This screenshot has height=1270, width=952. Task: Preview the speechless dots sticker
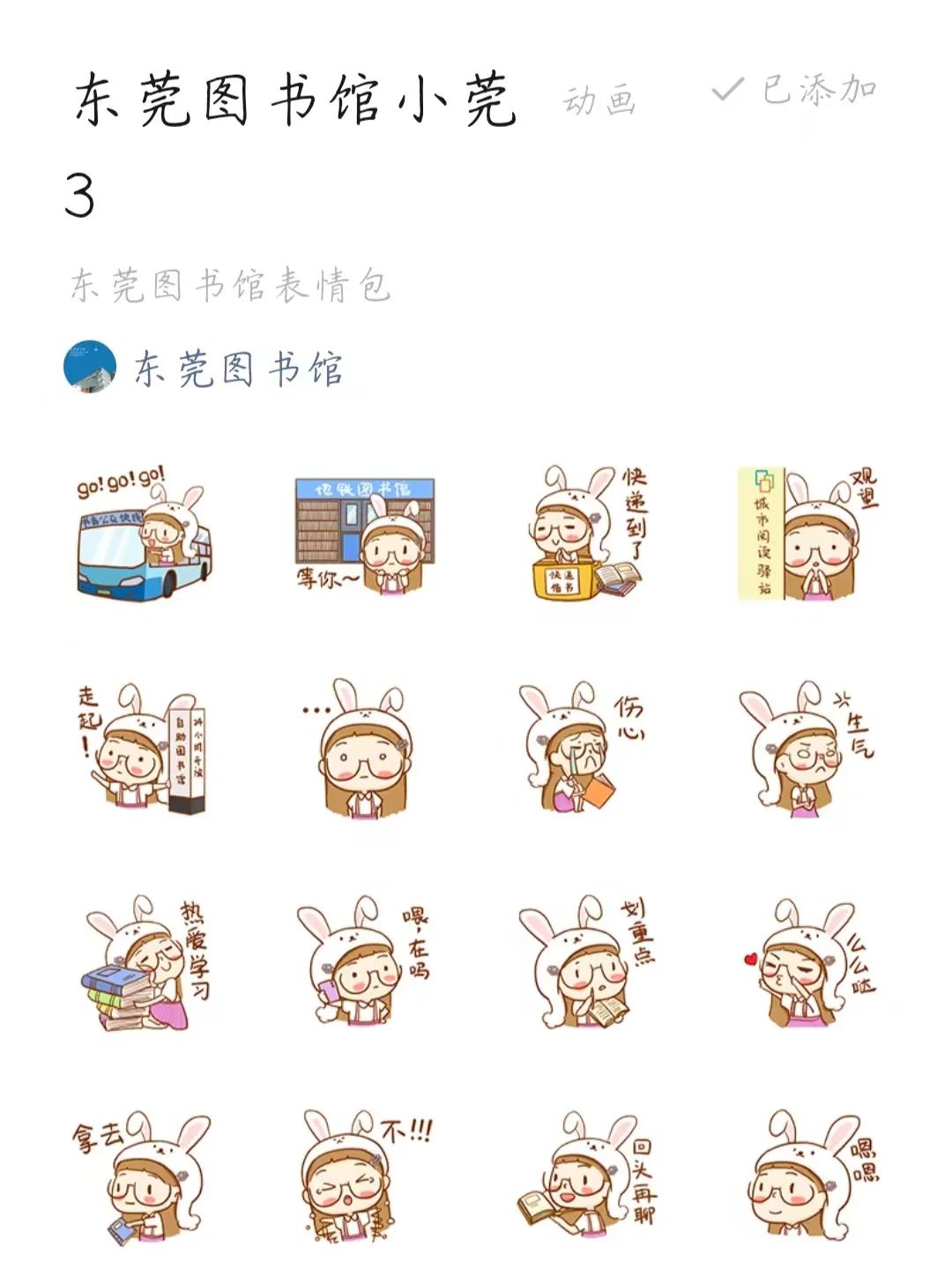point(365,750)
